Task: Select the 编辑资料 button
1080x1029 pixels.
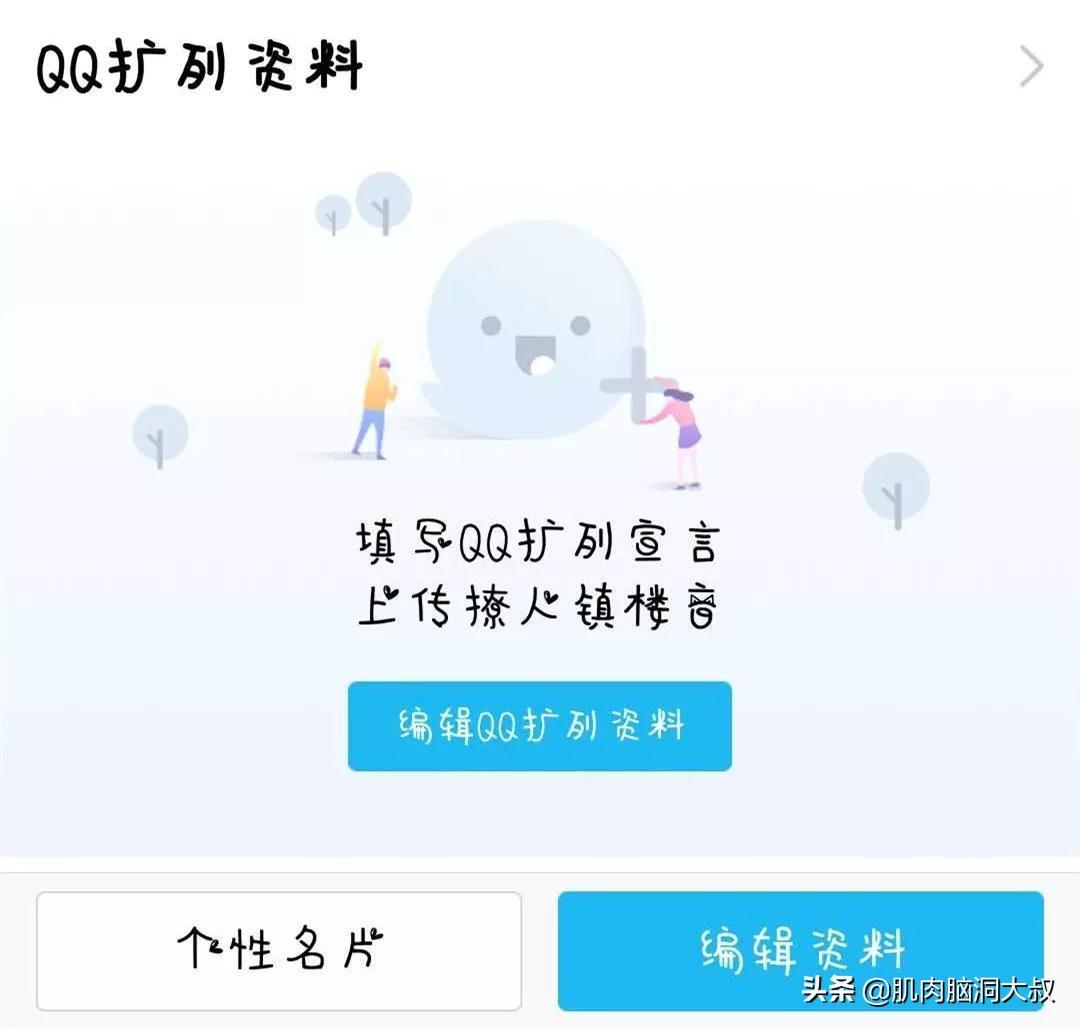Action: (x=800, y=949)
